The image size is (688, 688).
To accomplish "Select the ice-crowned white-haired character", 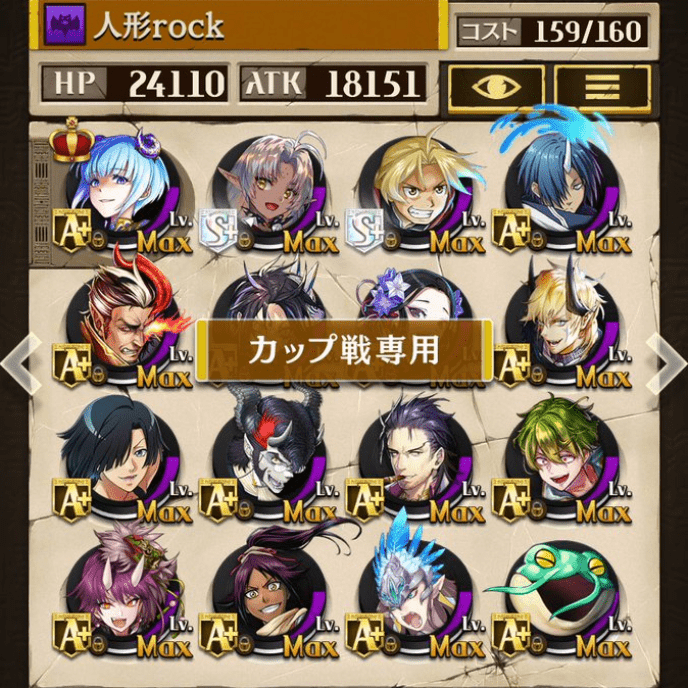I will (x=410, y=590).
